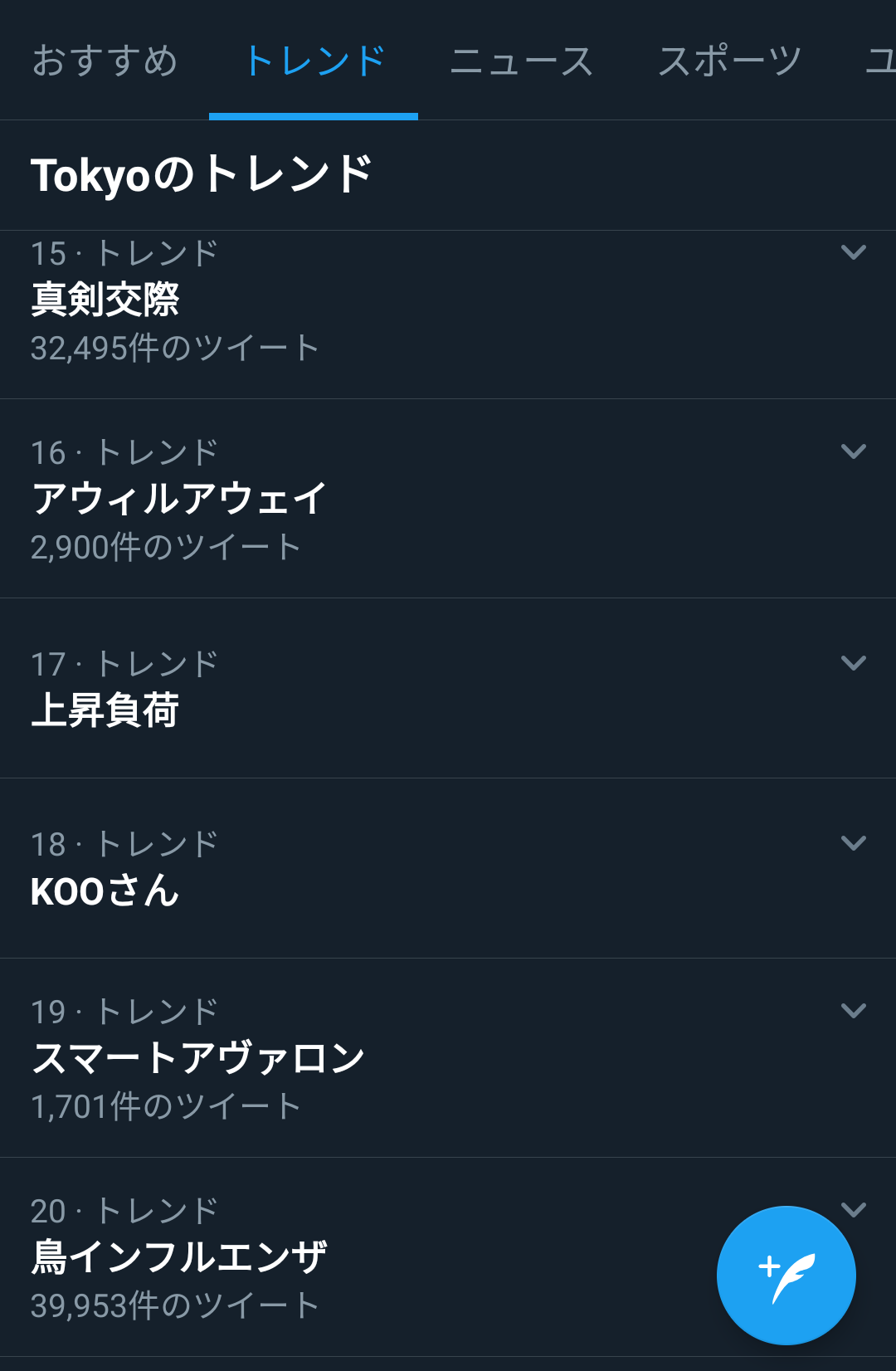The height and width of the screenshot is (1371, 896).
Task: Expand options chevron for KOOさん
Action: click(x=854, y=843)
